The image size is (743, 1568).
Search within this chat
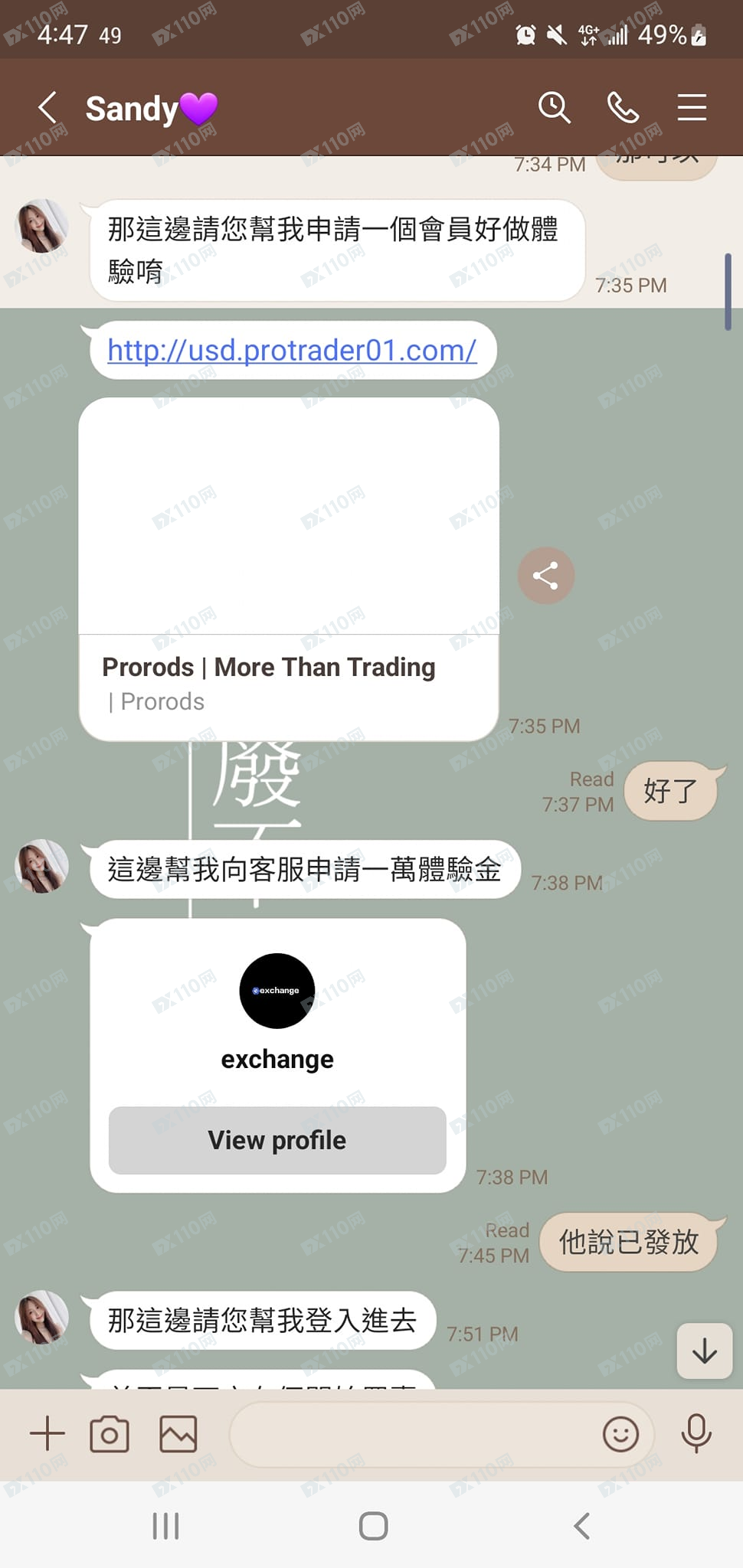[554, 107]
